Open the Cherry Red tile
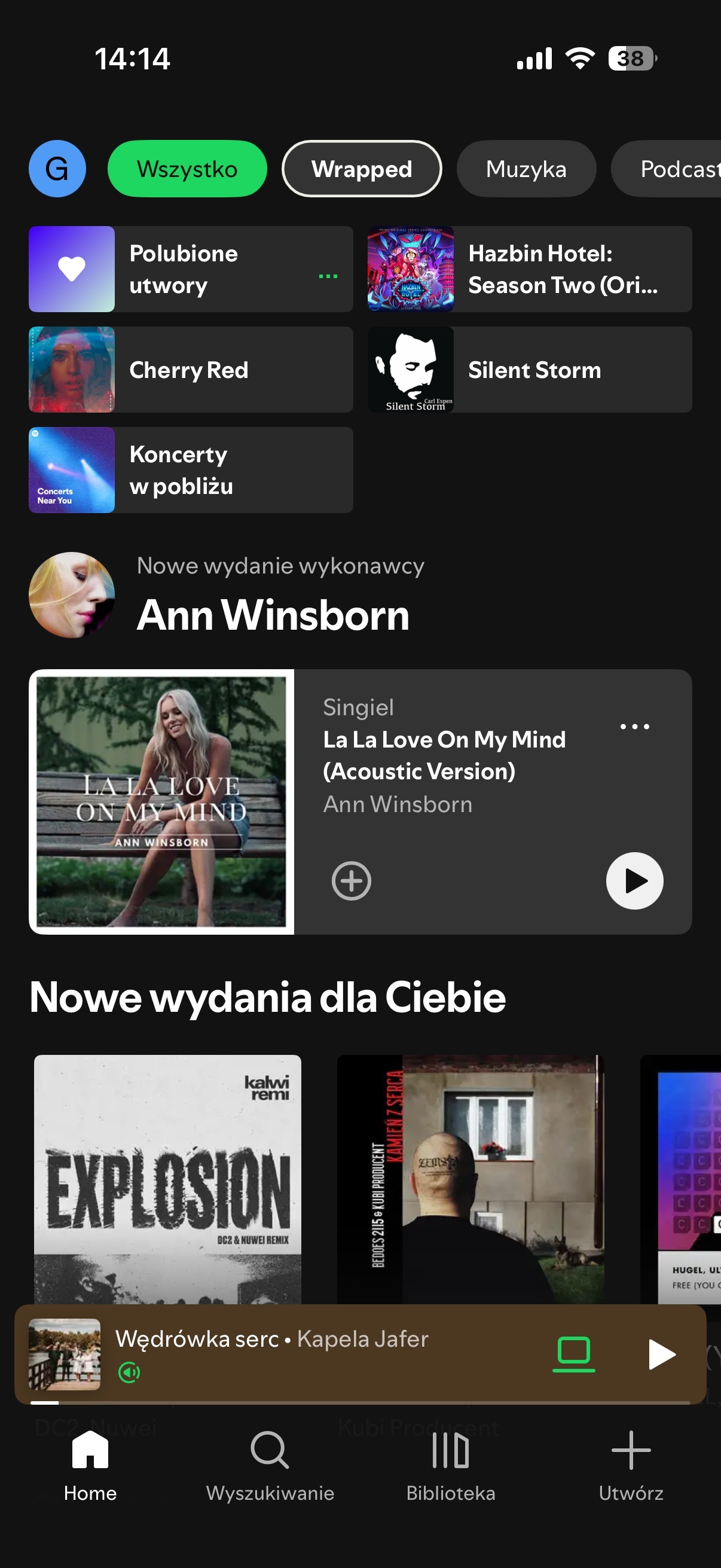 pos(190,370)
